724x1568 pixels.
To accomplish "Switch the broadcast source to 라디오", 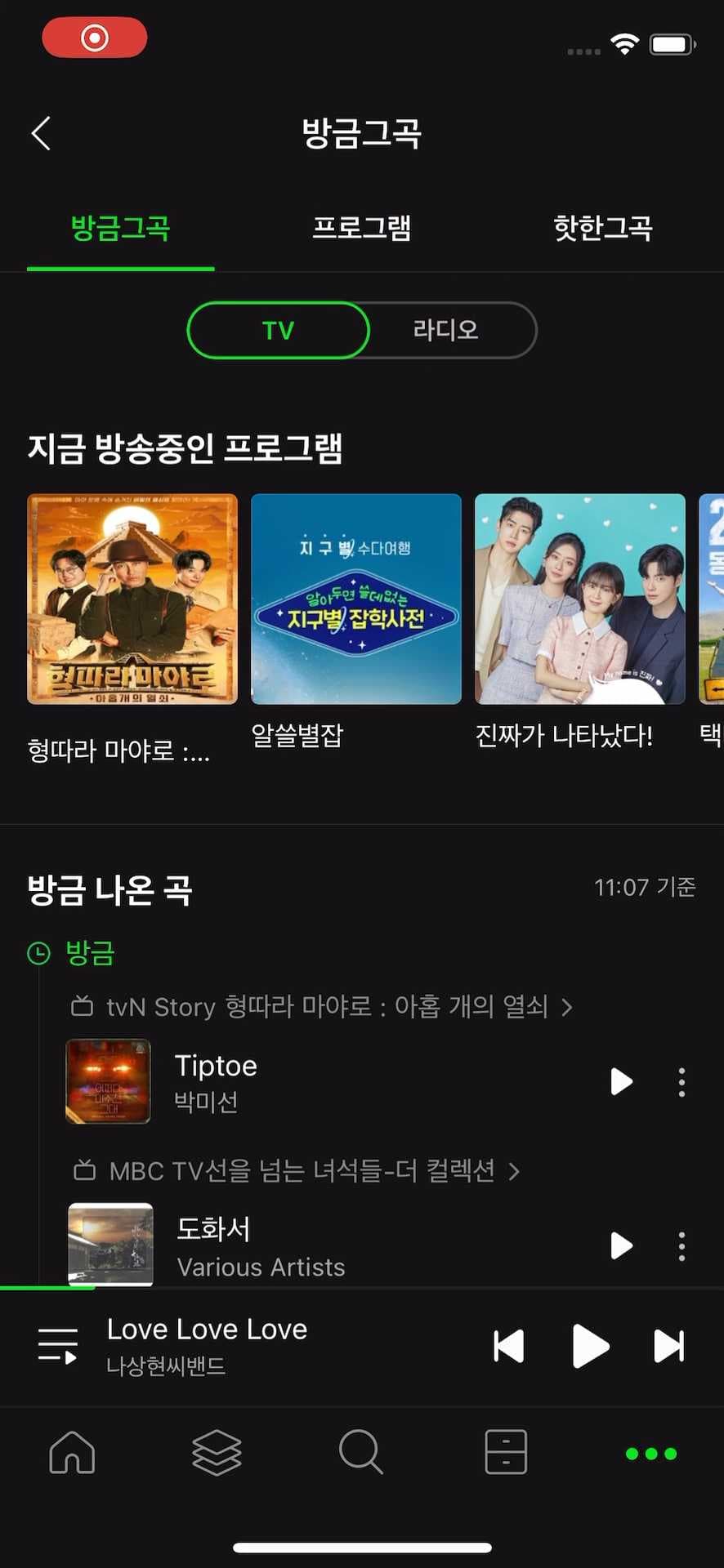I will (x=445, y=330).
